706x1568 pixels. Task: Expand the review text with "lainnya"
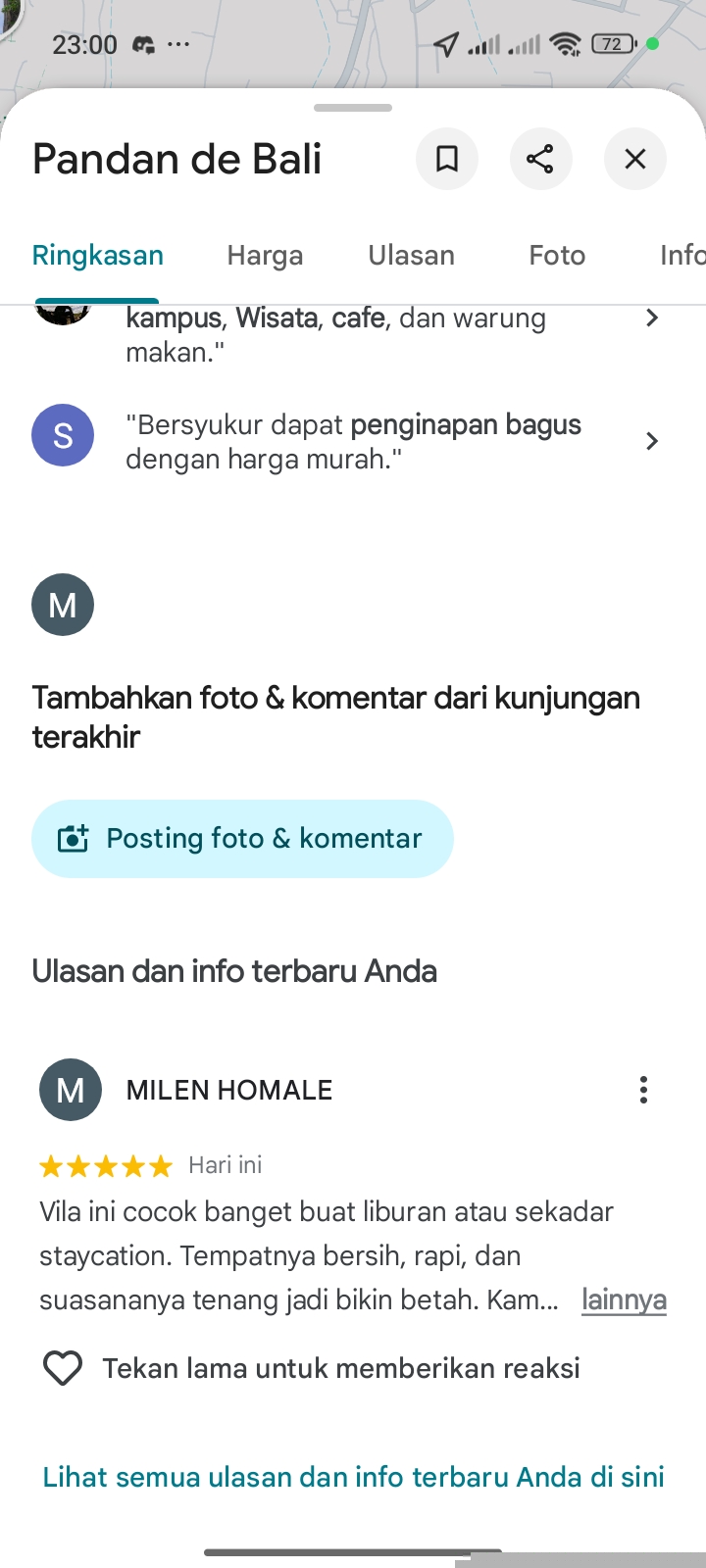(x=624, y=1300)
